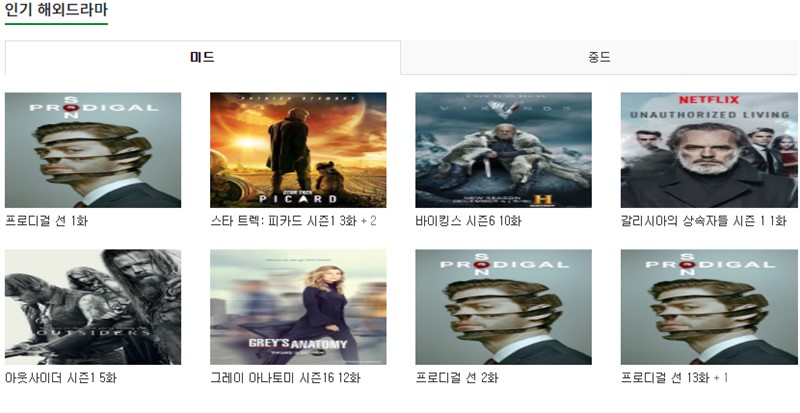Open 아웃사이더 시즌1 5화
The image size is (800, 413).
(93, 307)
